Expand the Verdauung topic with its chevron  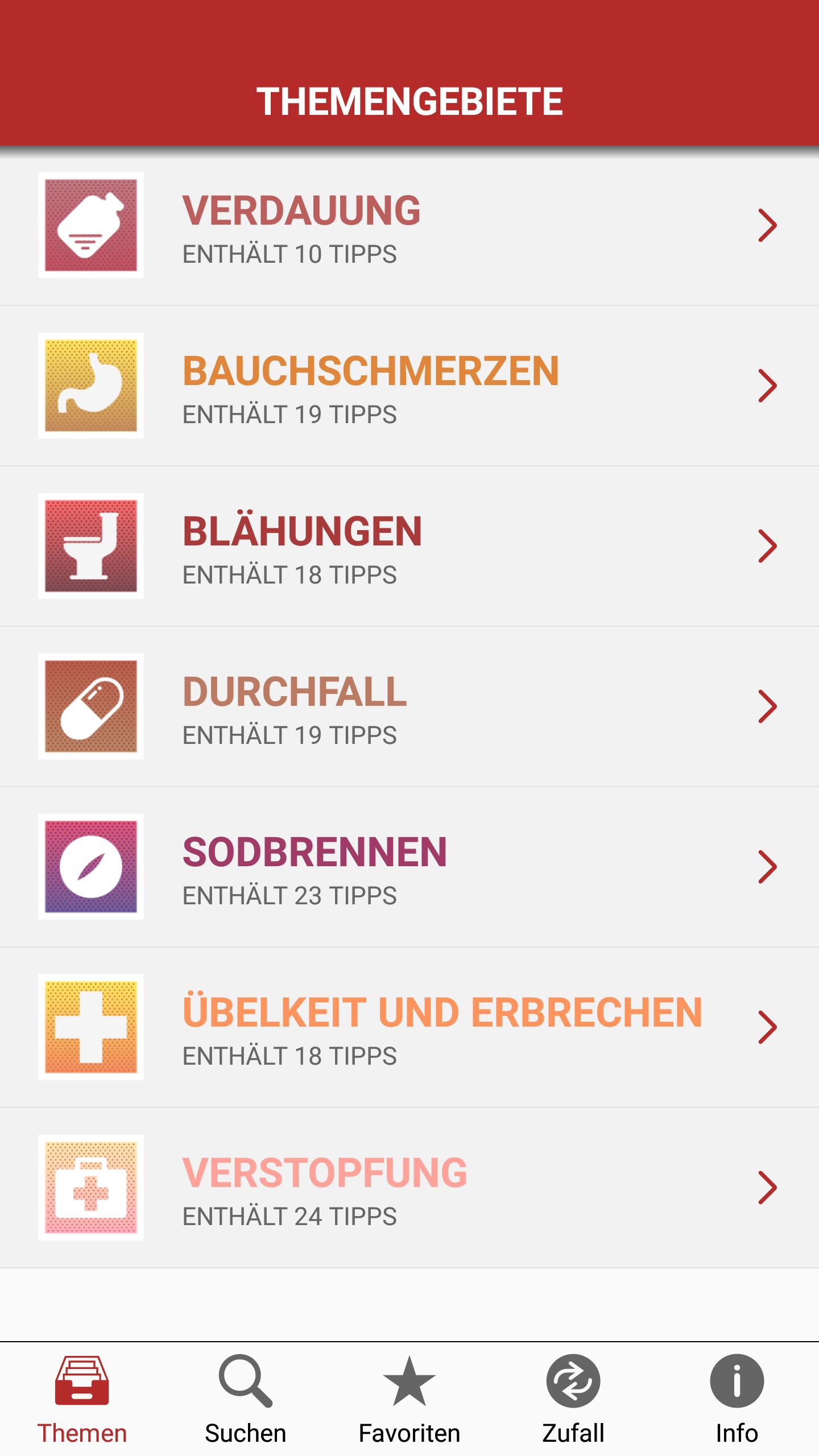(x=768, y=225)
